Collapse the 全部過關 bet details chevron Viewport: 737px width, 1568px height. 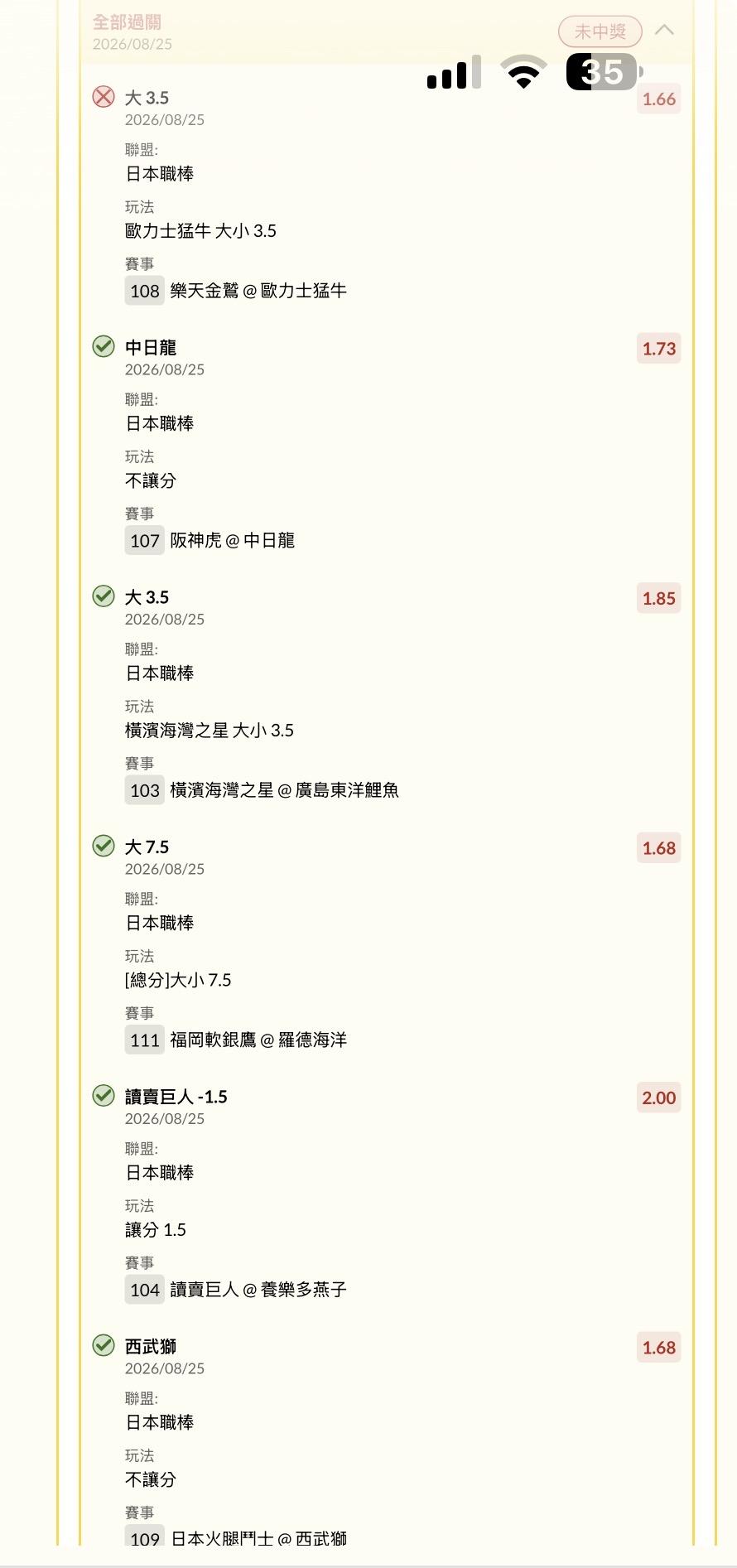[664, 31]
